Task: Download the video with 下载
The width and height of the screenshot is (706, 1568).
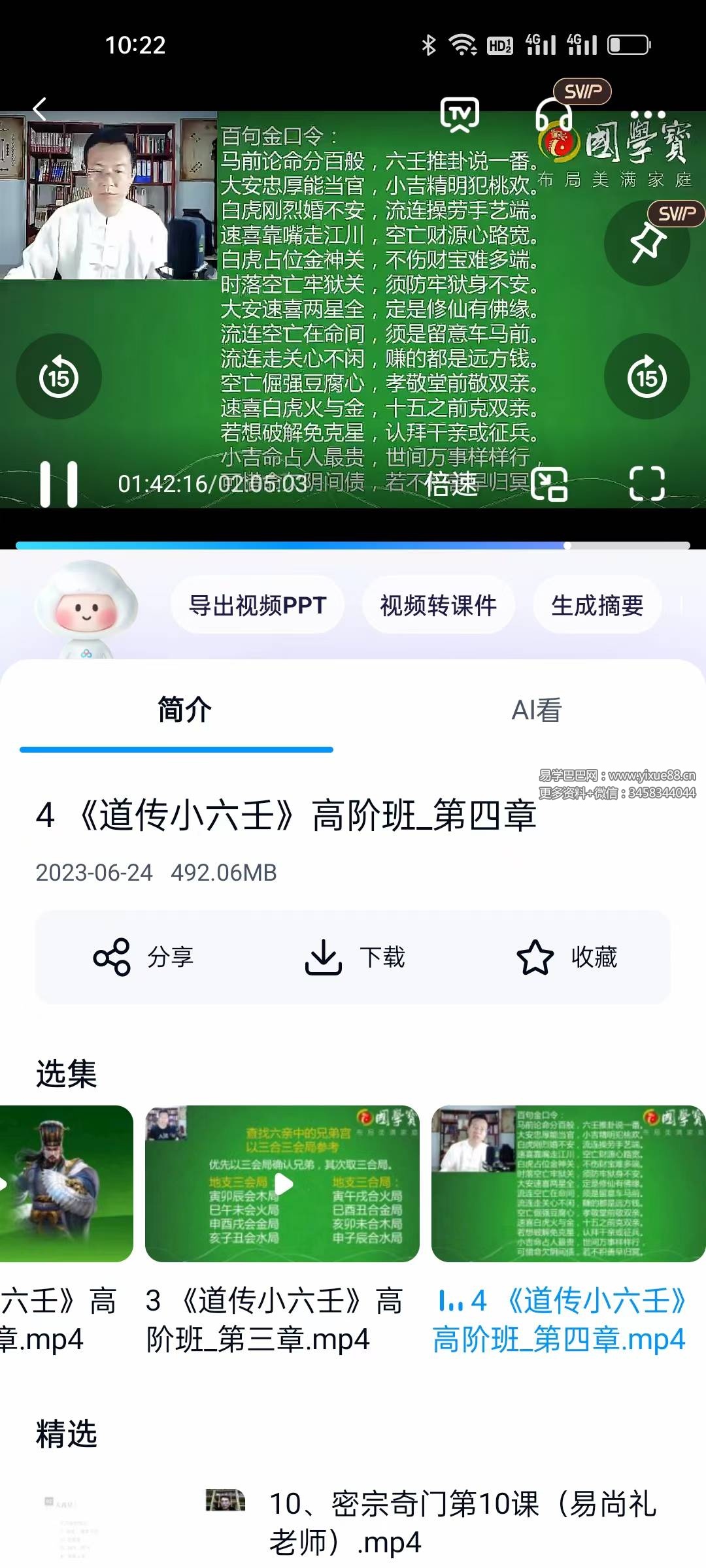Action: (x=355, y=957)
